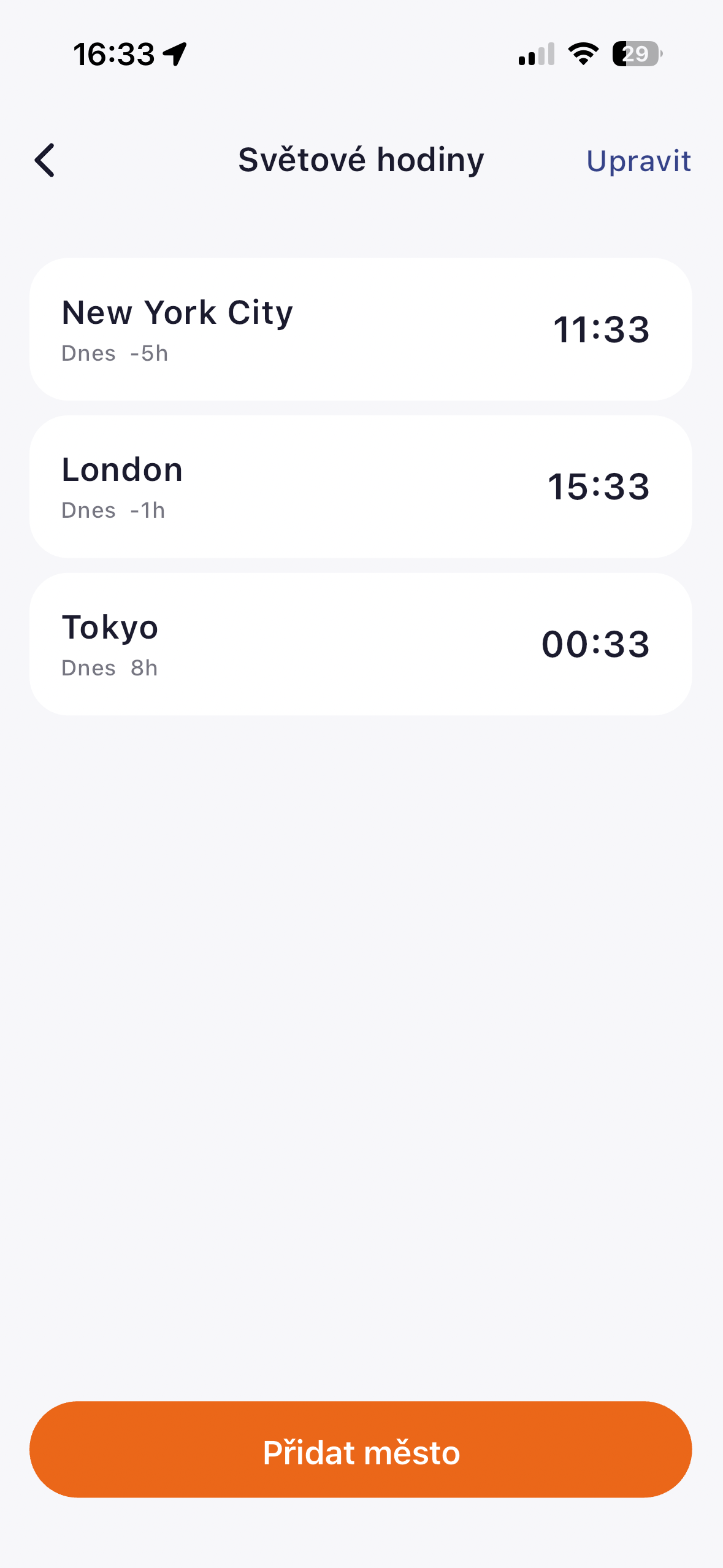
Task: Go back from Světové hodiny
Action: tap(45, 161)
